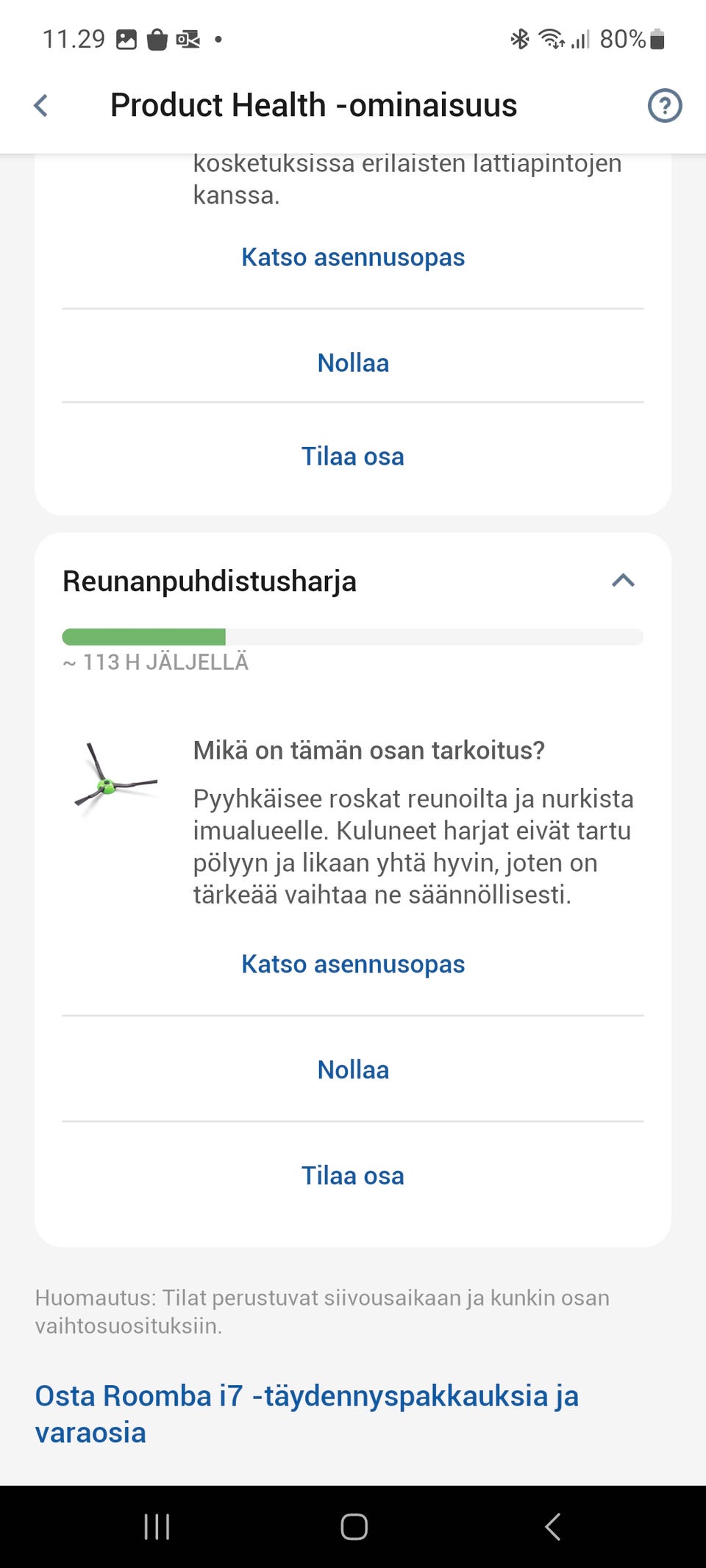Tap the back arrow next to Product Health
The height and width of the screenshot is (1568, 706).
[x=42, y=105]
